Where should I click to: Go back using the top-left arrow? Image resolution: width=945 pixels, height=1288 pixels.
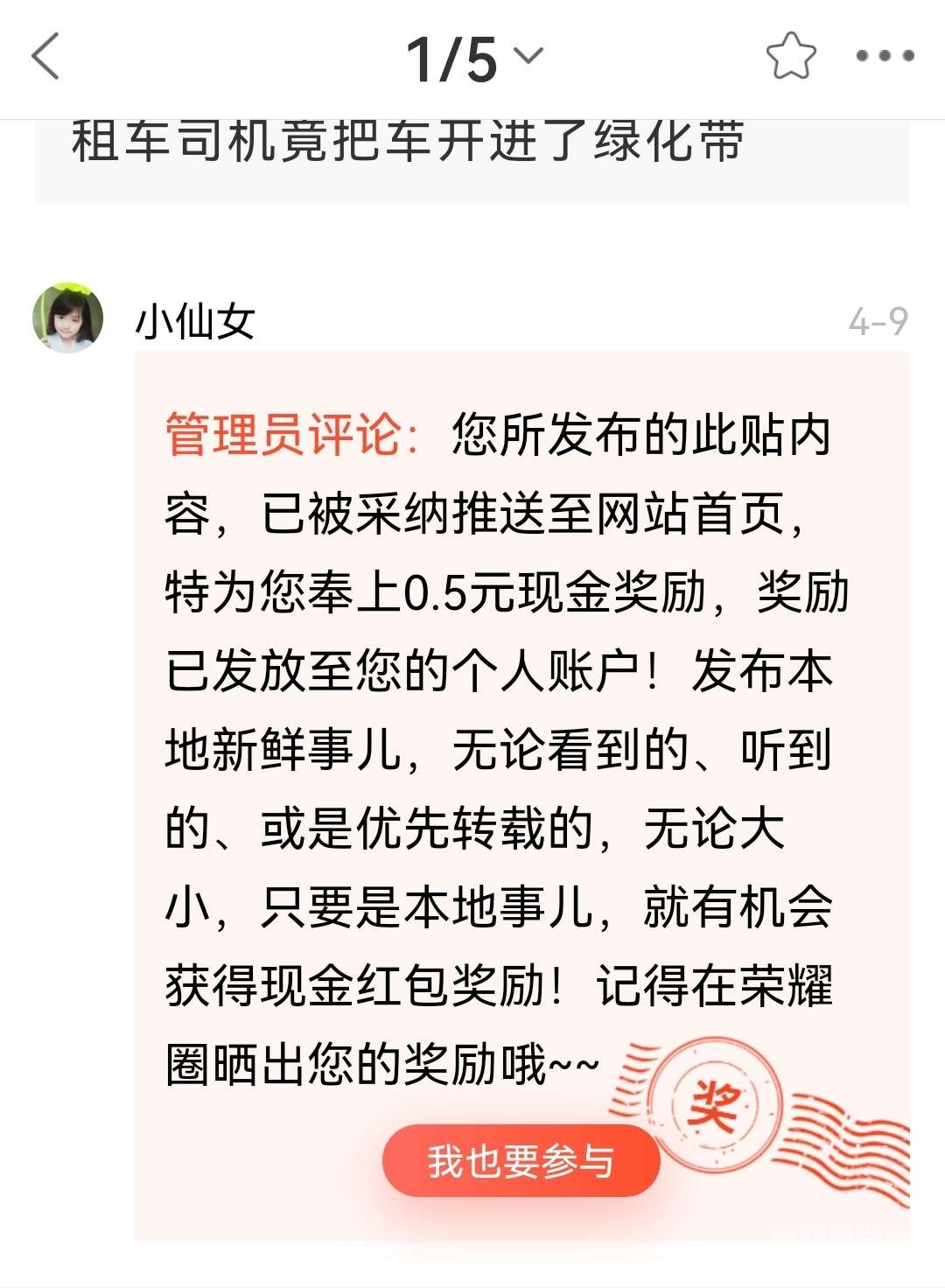point(45,57)
